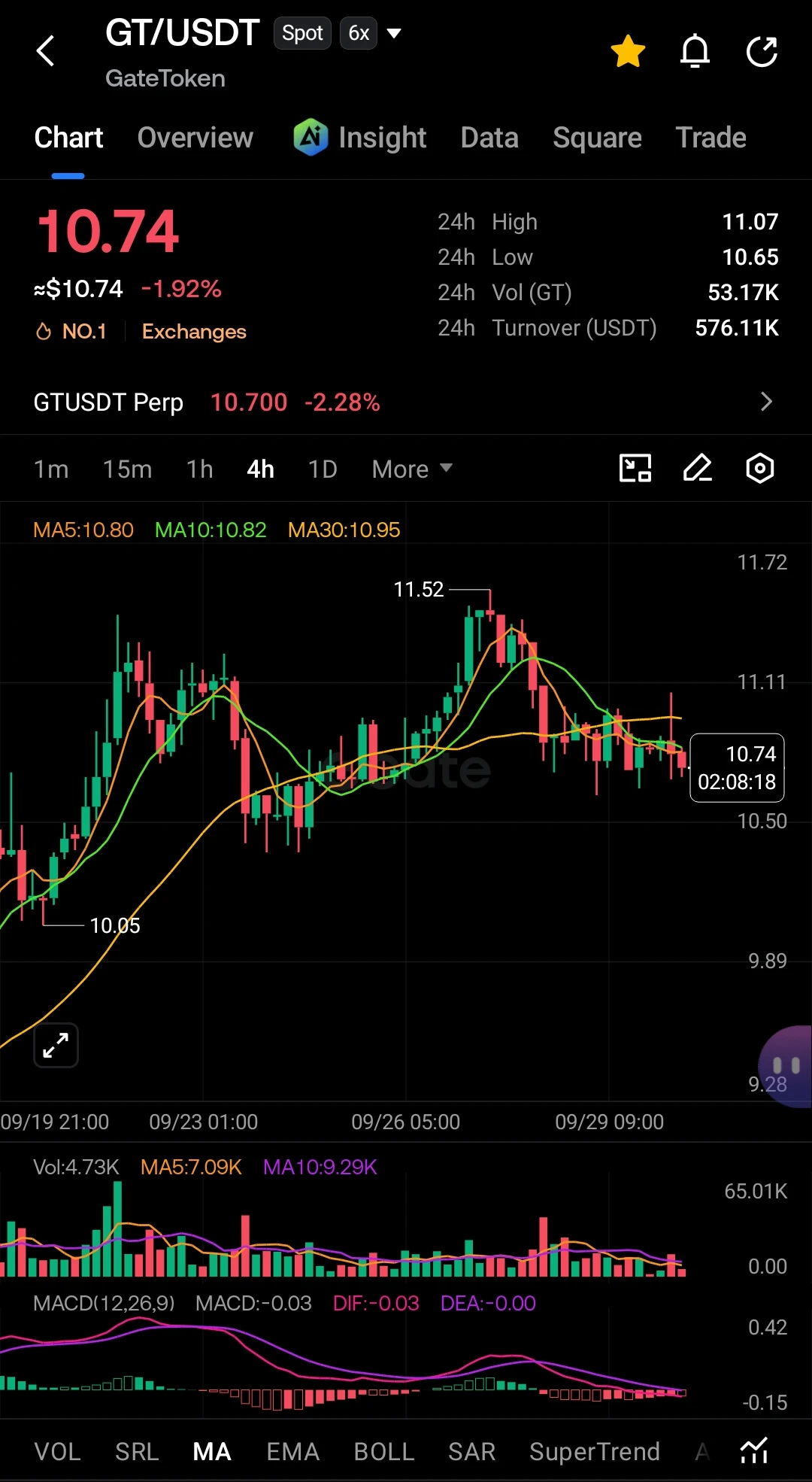
Task: Open the chart drawing pencil tool
Action: pos(697,468)
